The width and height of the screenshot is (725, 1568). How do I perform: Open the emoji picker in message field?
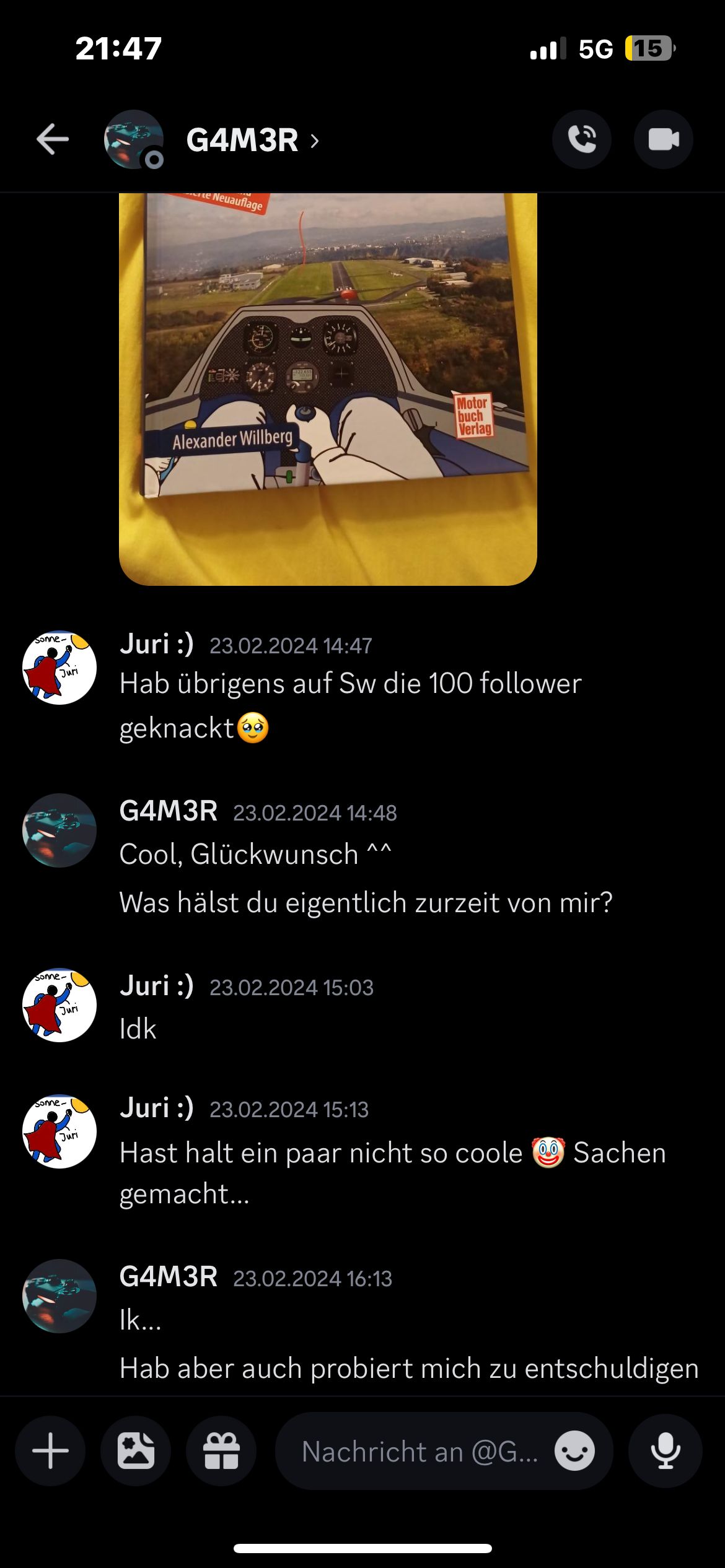574,1451
